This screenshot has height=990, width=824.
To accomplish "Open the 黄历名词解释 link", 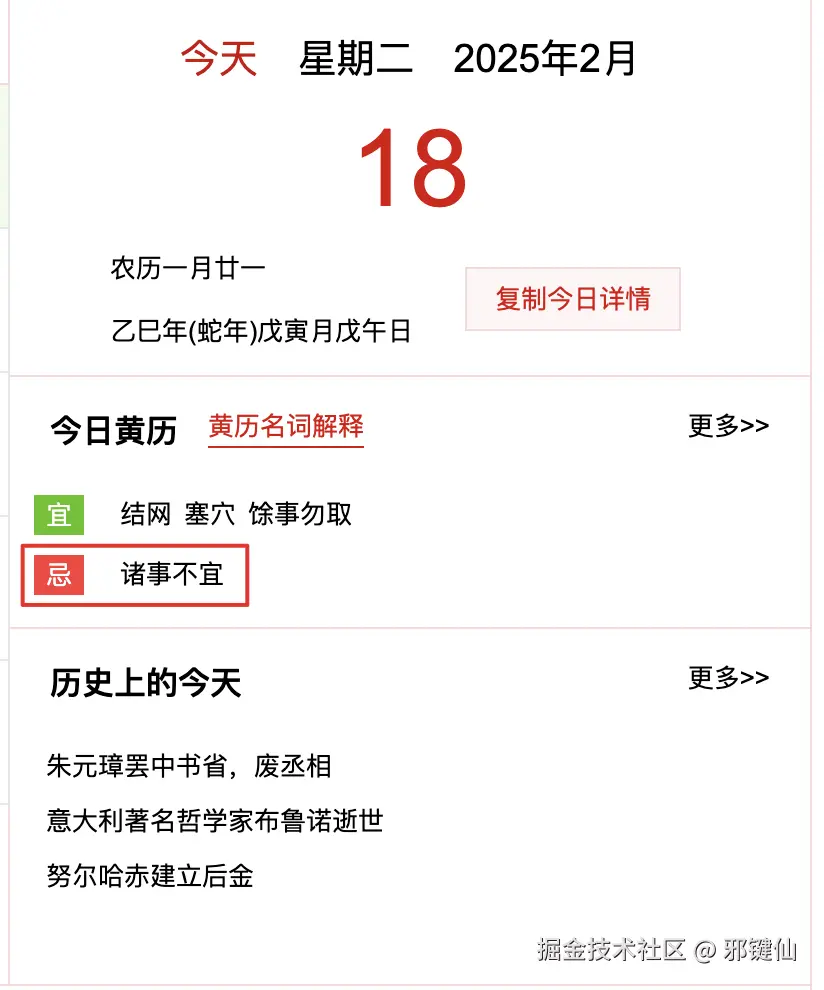I will pyautogui.click(x=285, y=428).
